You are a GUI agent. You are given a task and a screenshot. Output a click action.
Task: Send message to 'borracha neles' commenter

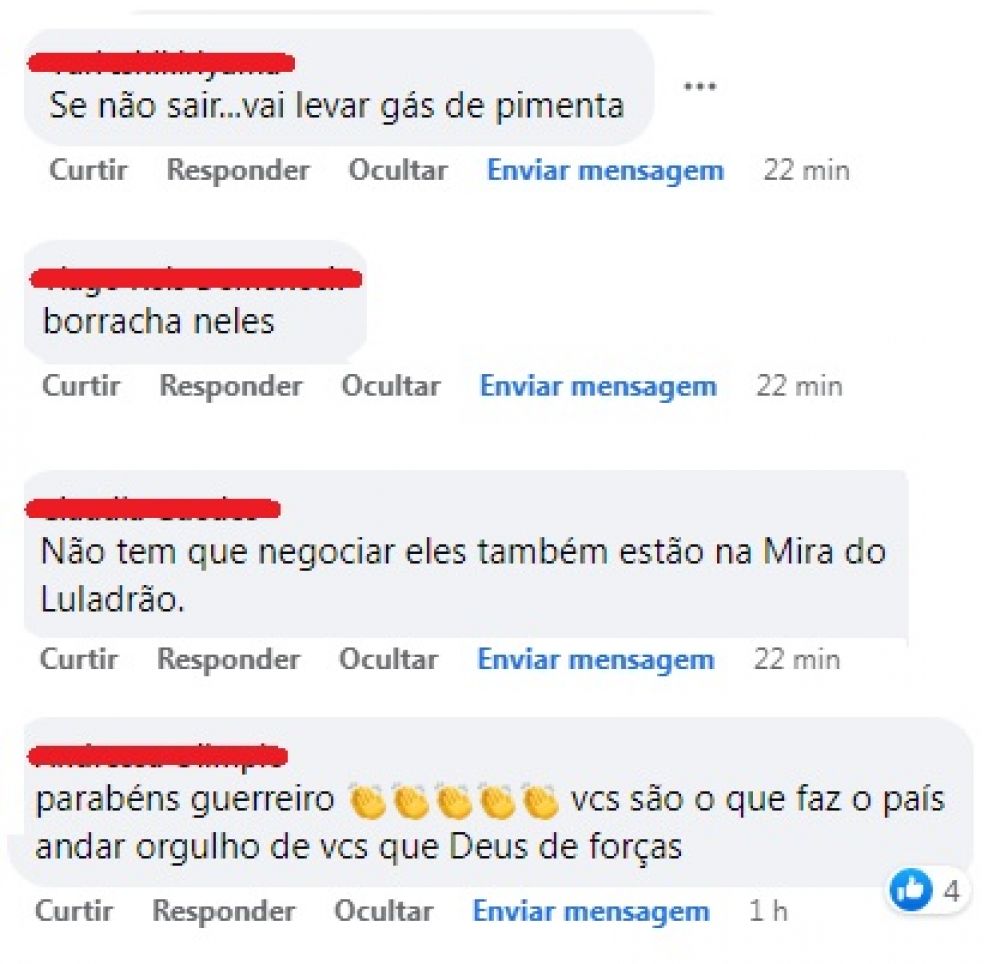[598, 386]
